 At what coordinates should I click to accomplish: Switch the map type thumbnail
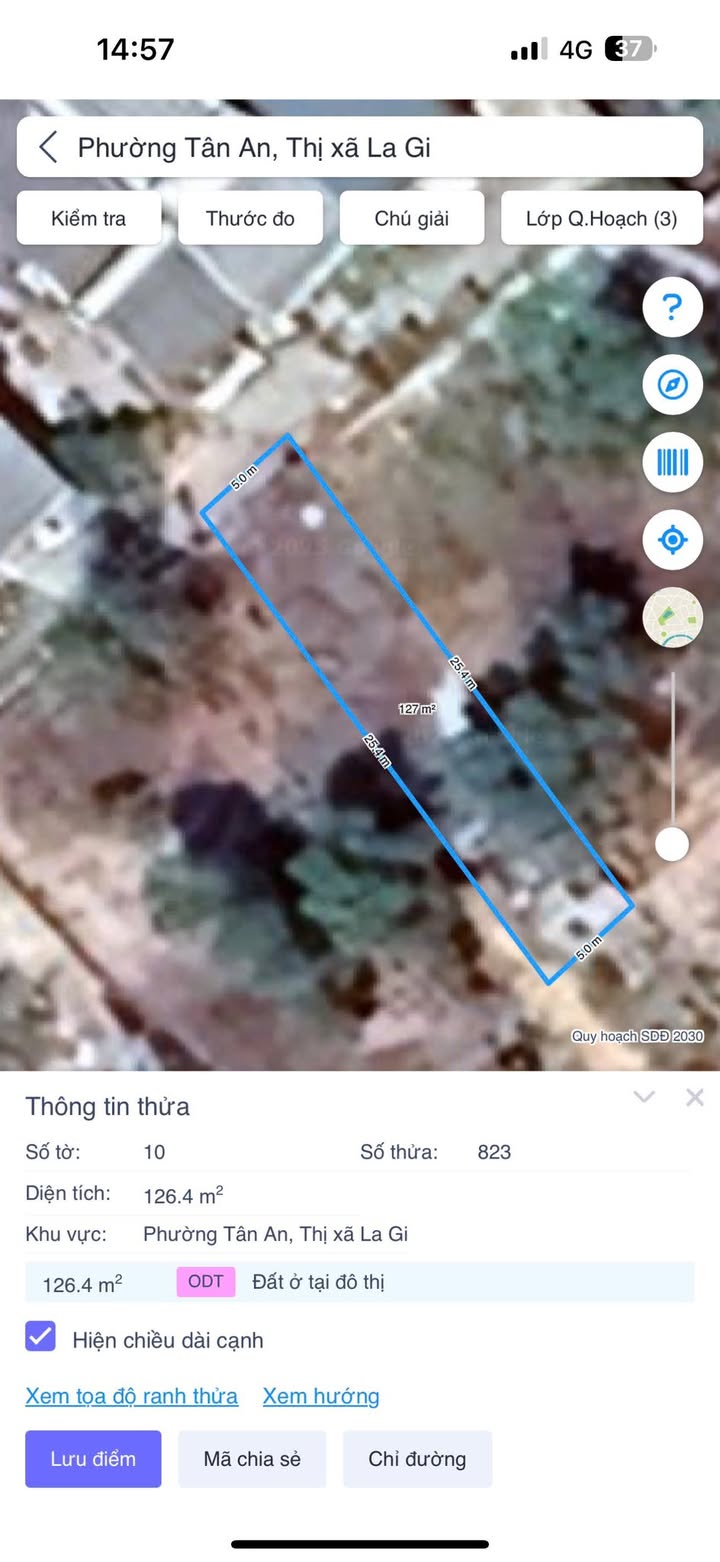(x=672, y=617)
